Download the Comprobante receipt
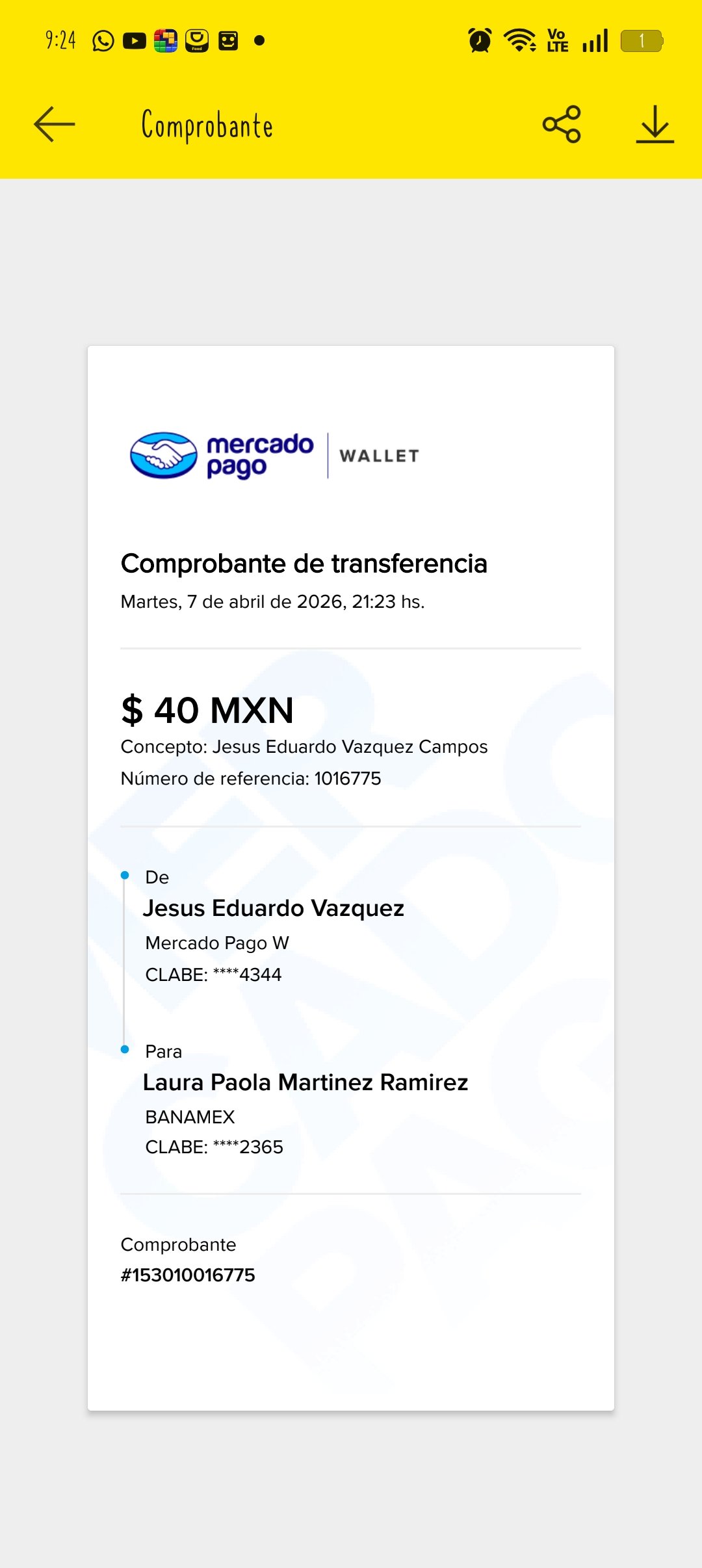This screenshot has width=702, height=1568. click(655, 124)
